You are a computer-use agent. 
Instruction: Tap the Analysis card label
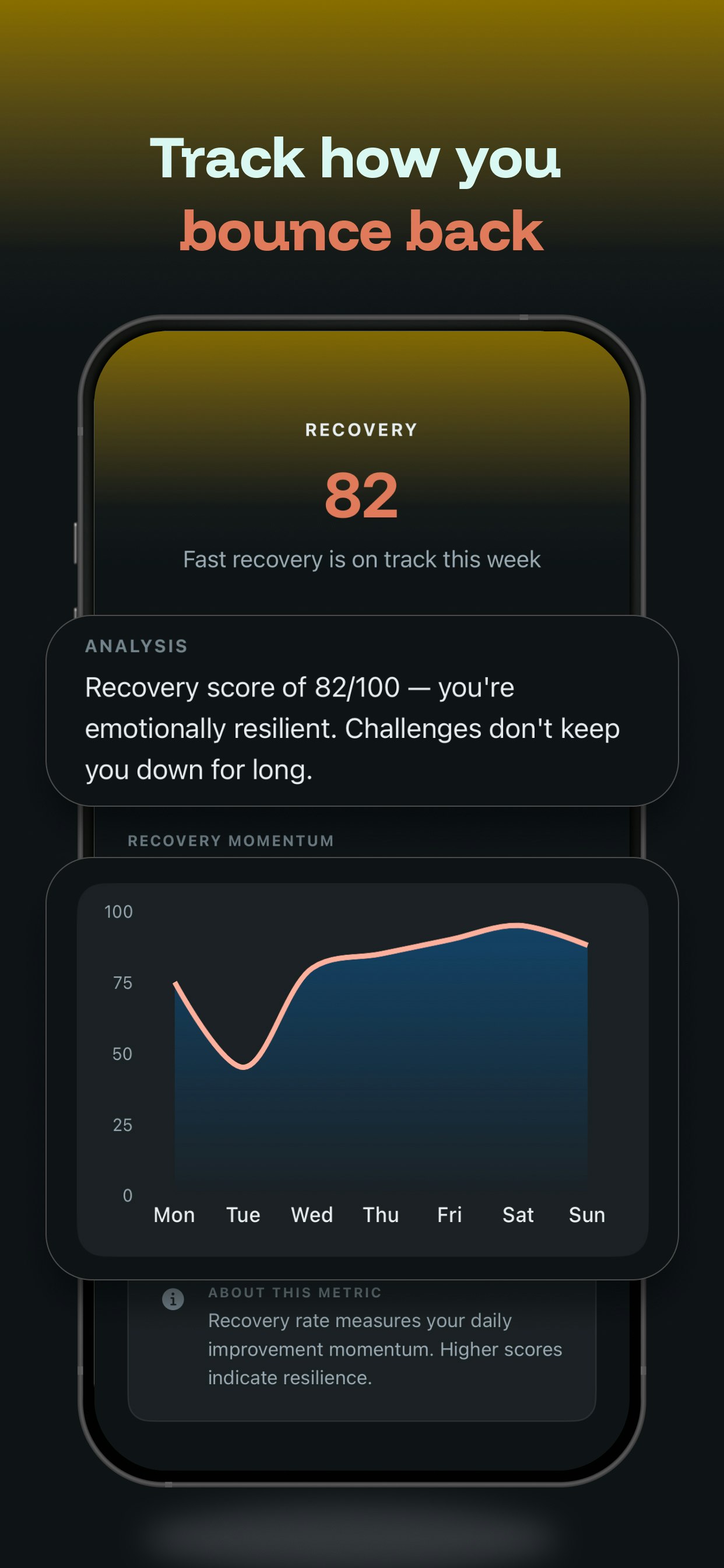(135, 646)
